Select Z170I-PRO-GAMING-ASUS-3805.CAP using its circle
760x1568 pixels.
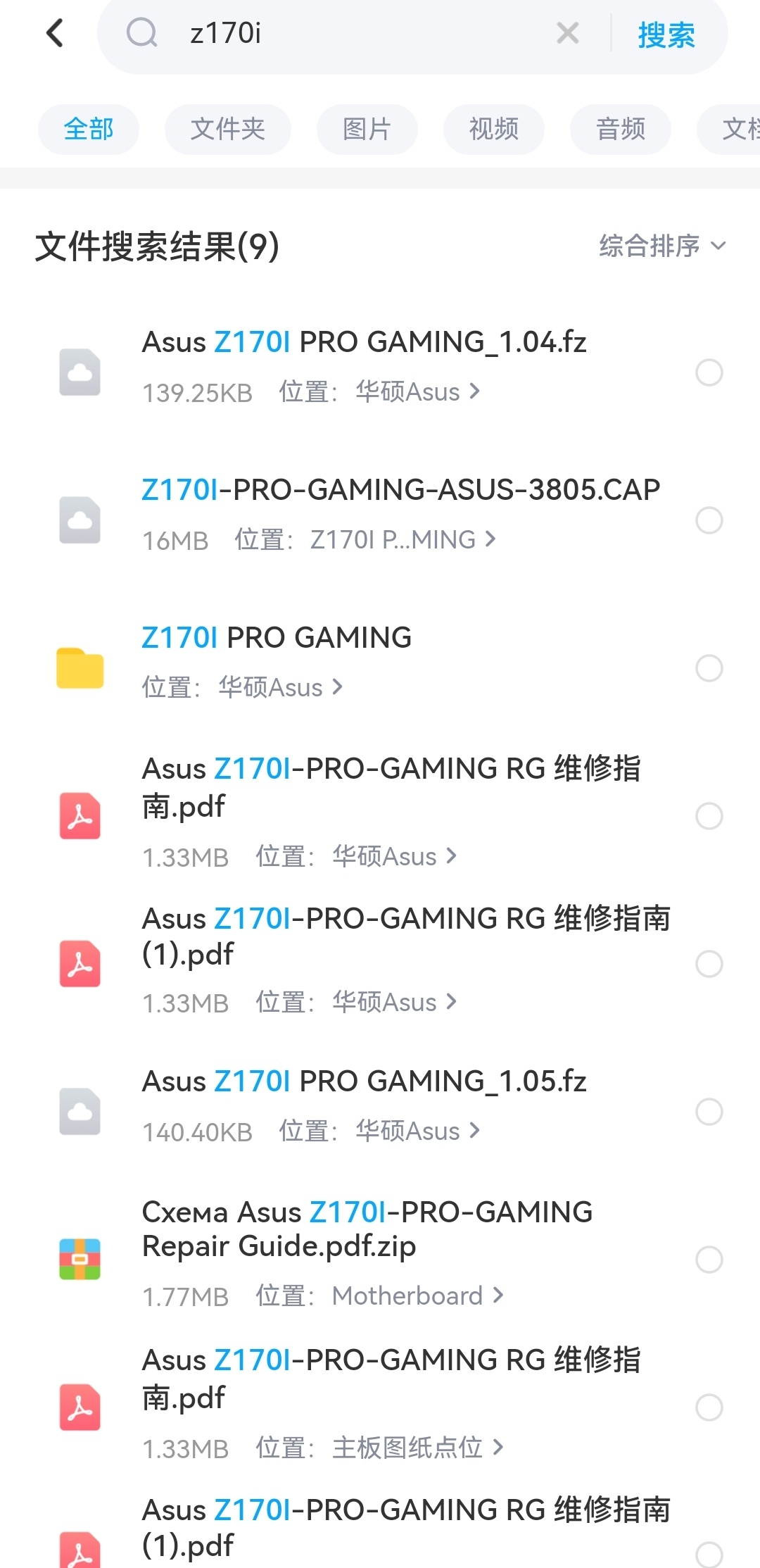coord(709,520)
